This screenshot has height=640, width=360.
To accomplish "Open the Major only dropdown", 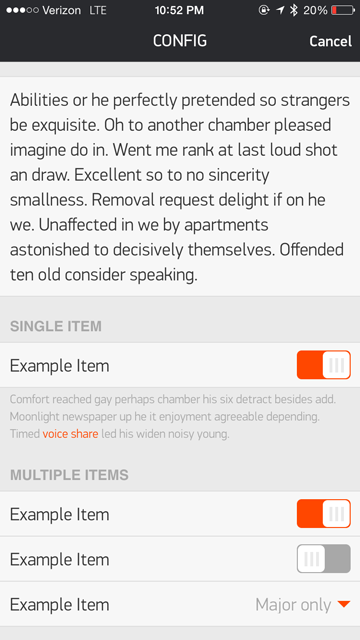I will pyautogui.click(x=303, y=604).
